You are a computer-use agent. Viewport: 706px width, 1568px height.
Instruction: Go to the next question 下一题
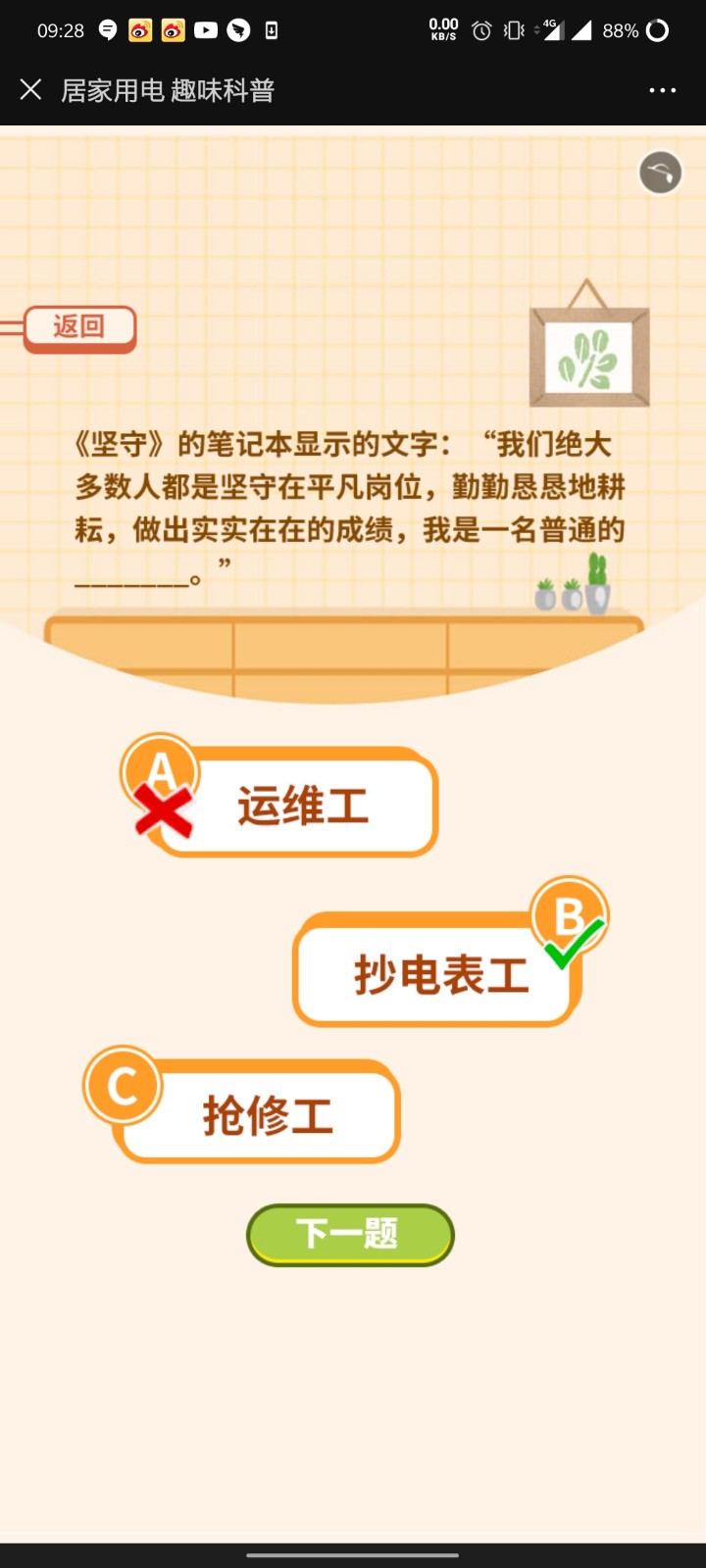click(350, 1234)
